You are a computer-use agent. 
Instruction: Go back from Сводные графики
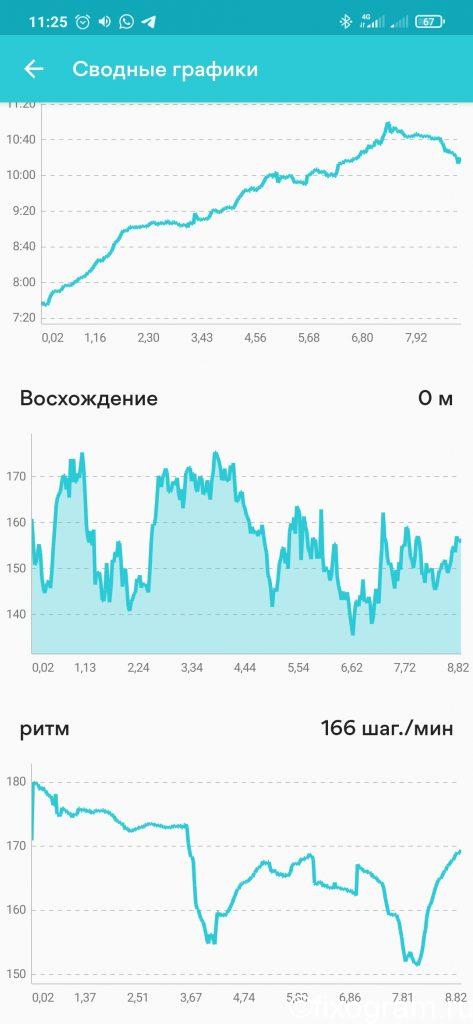tap(33, 69)
